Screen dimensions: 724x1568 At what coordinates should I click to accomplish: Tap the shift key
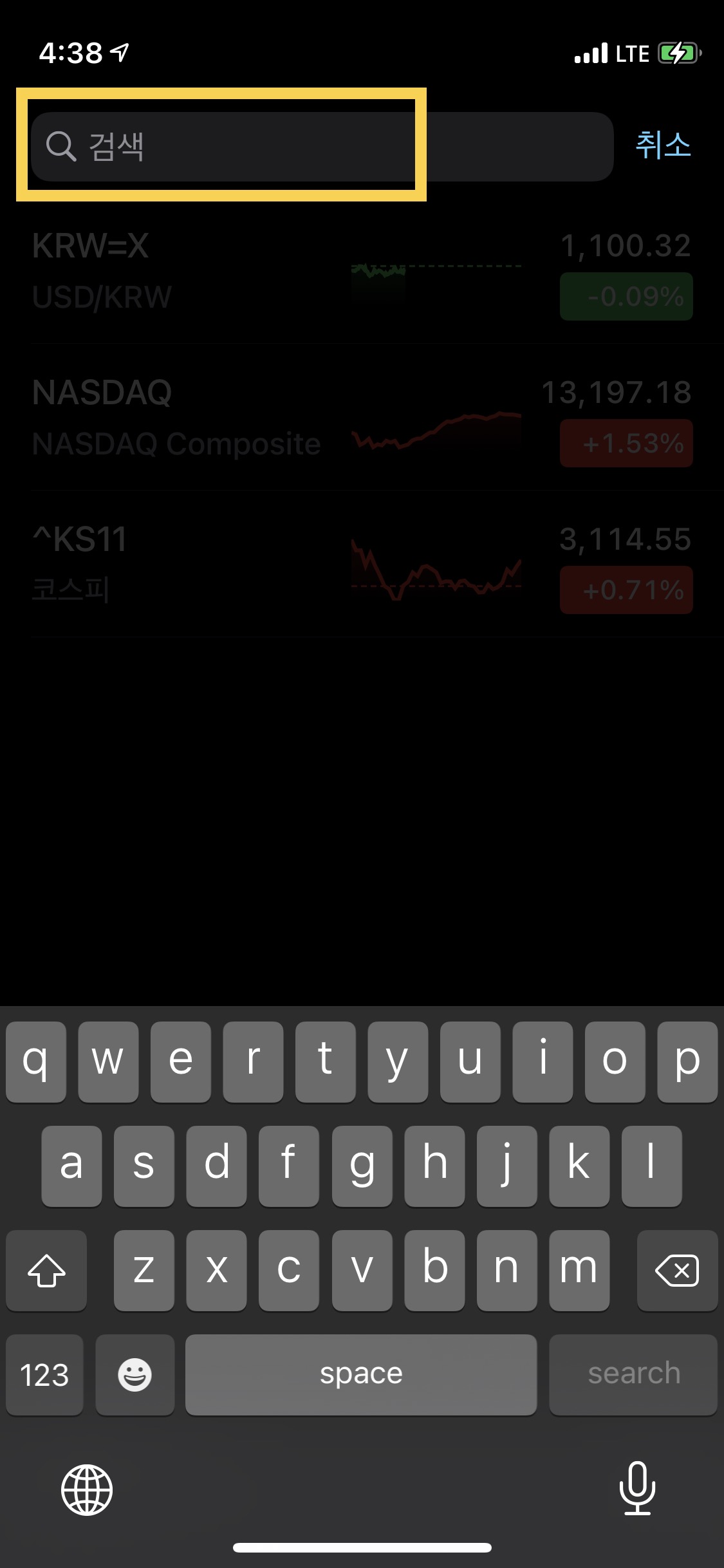(x=46, y=1271)
